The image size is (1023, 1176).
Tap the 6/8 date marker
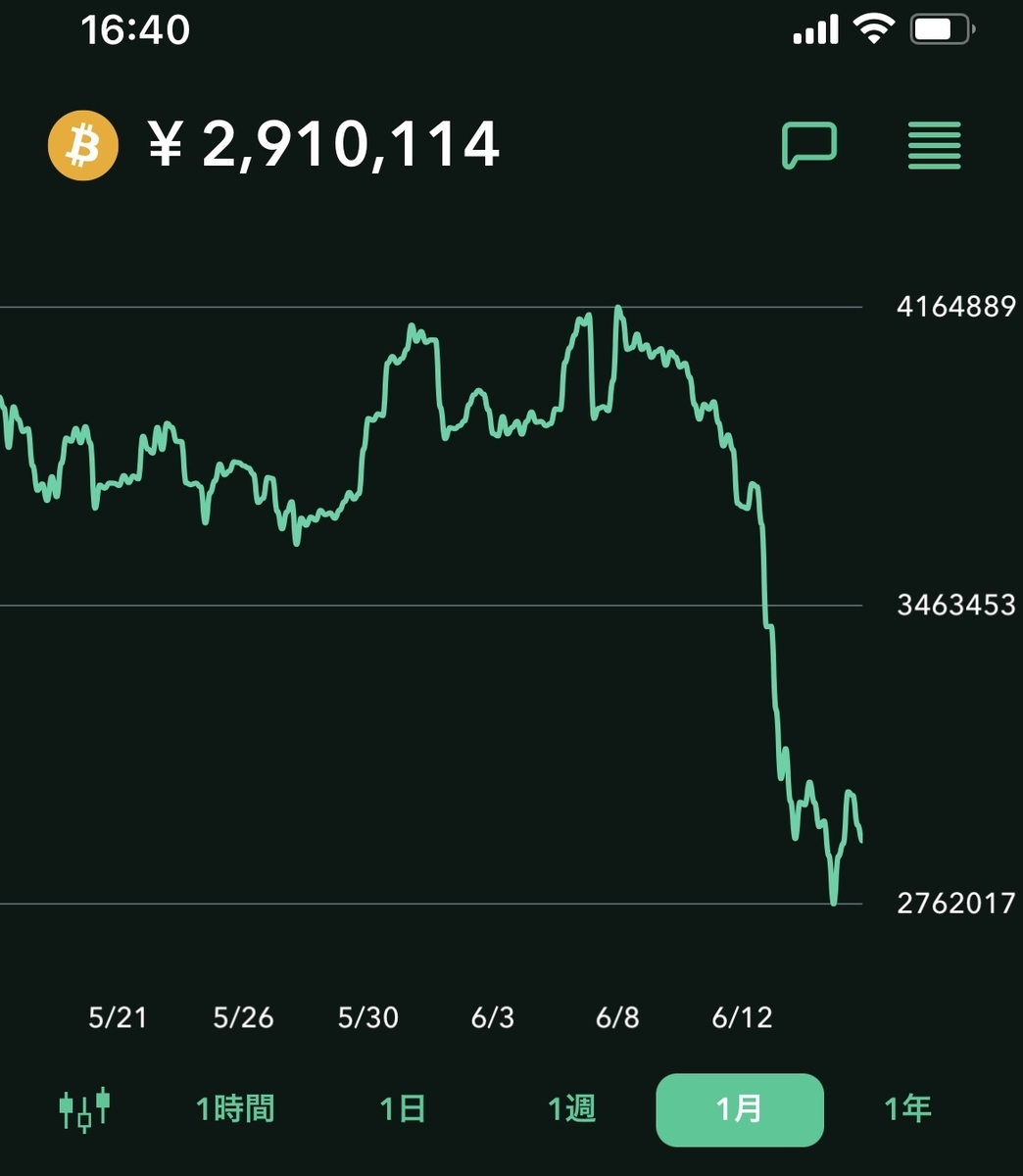616,1018
